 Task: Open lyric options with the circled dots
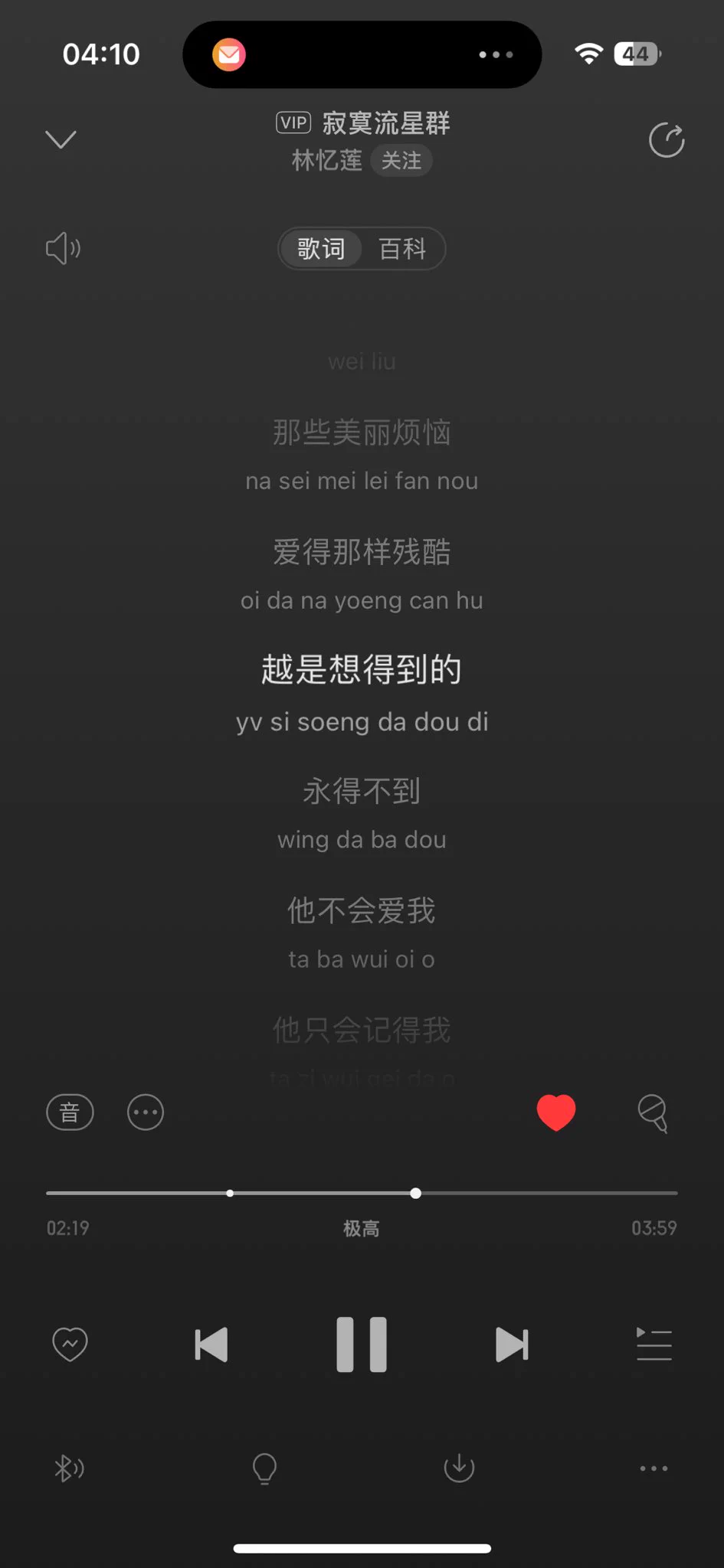click(146, 1112)
